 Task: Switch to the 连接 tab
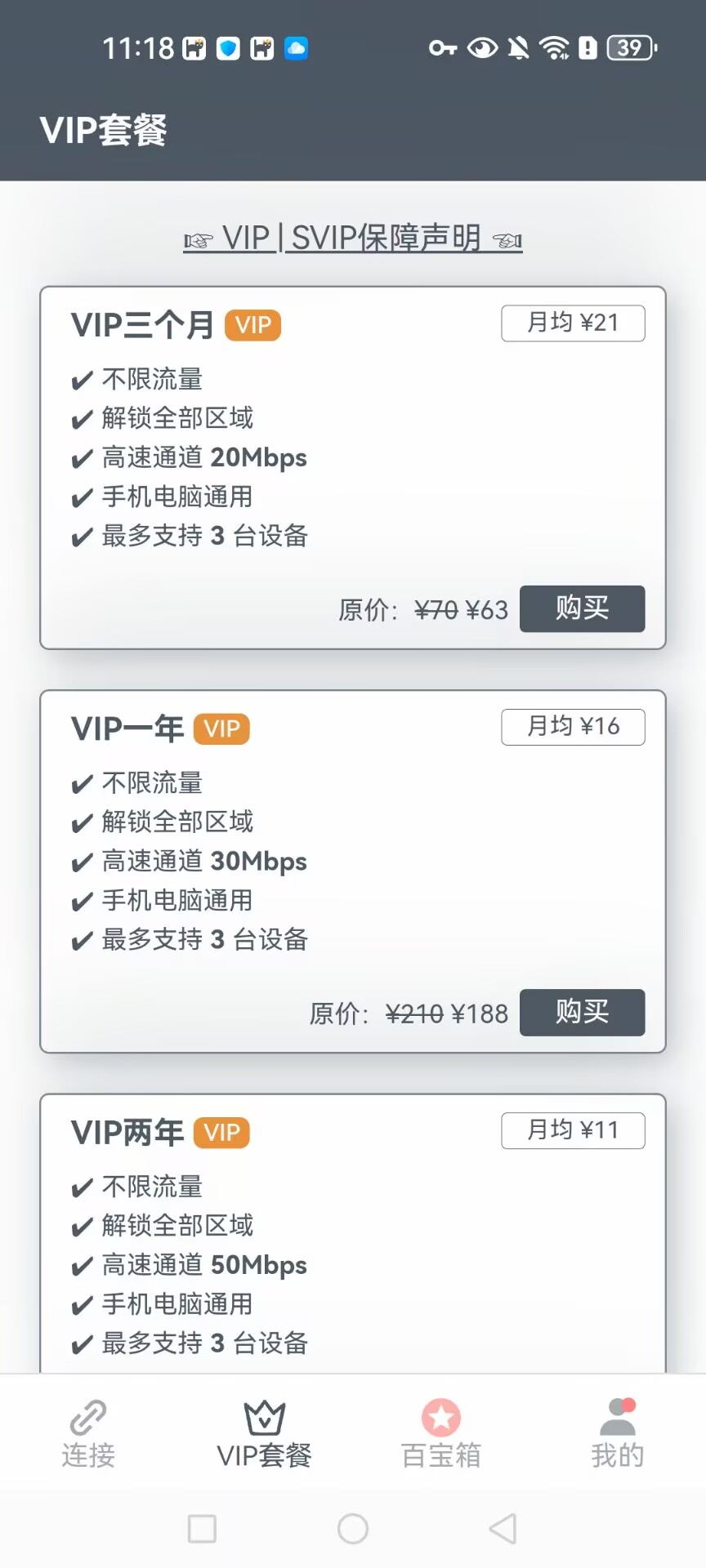[88, 1434]
